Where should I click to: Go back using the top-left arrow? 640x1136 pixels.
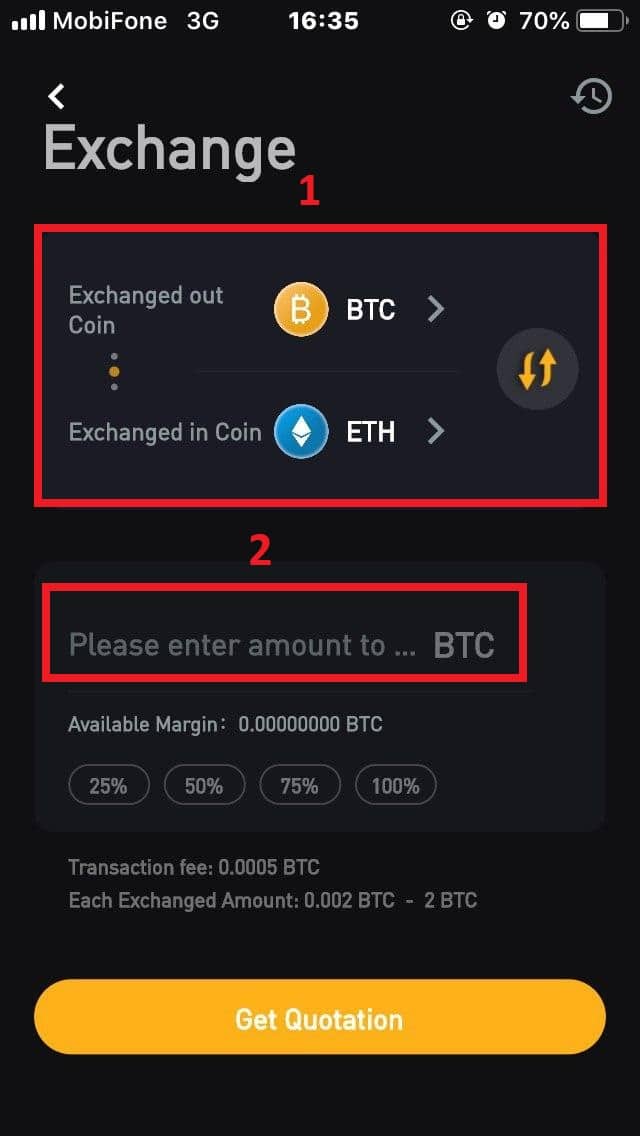pyautogui.click(x=57, y=96)
